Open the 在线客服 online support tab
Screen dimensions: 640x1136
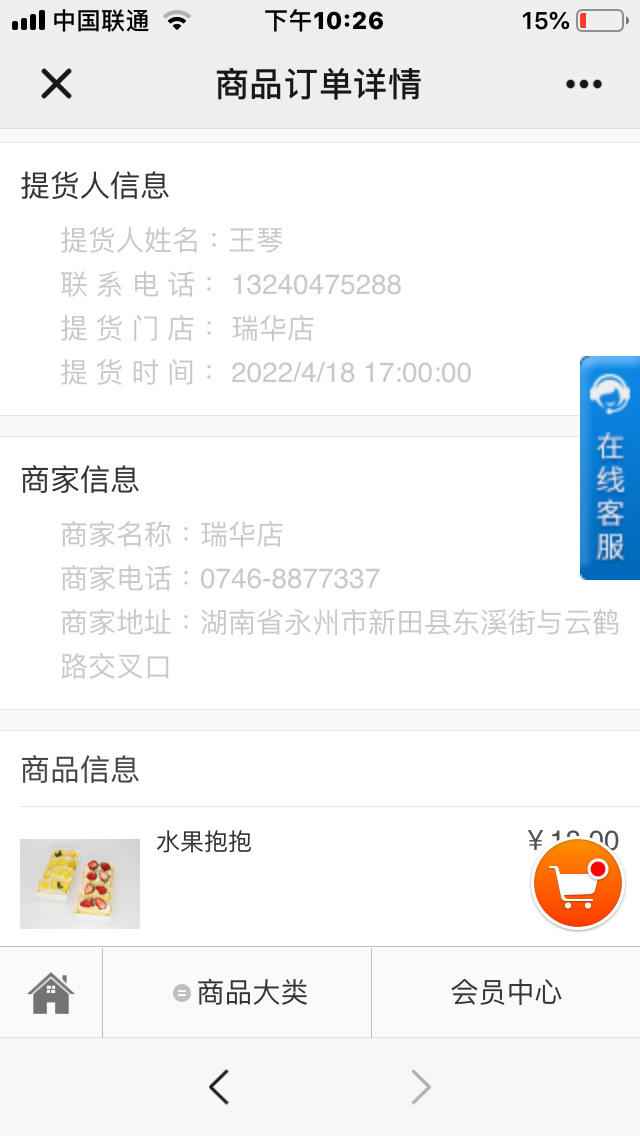click(610, 468)
